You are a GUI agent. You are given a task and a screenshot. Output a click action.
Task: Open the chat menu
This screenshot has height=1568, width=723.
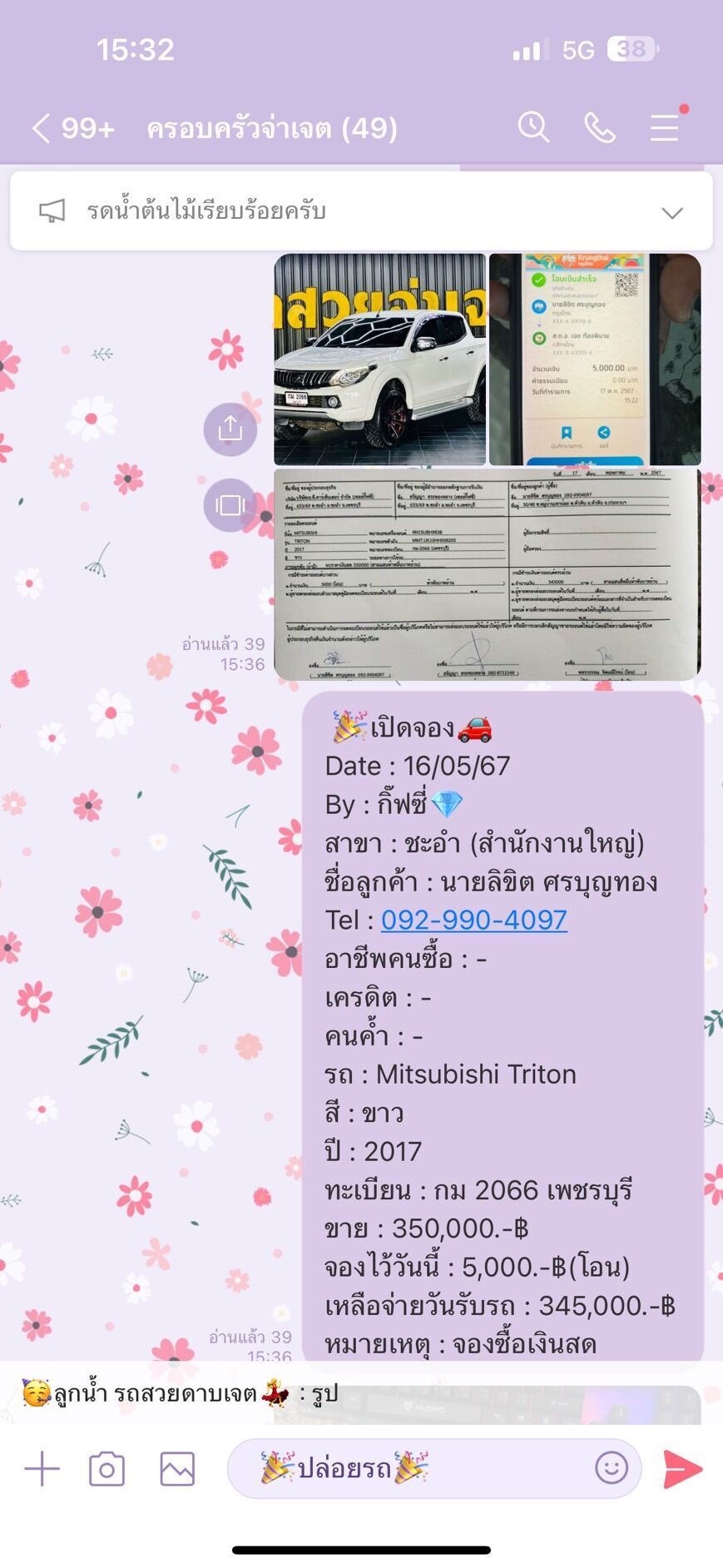(x=664, y=127)
